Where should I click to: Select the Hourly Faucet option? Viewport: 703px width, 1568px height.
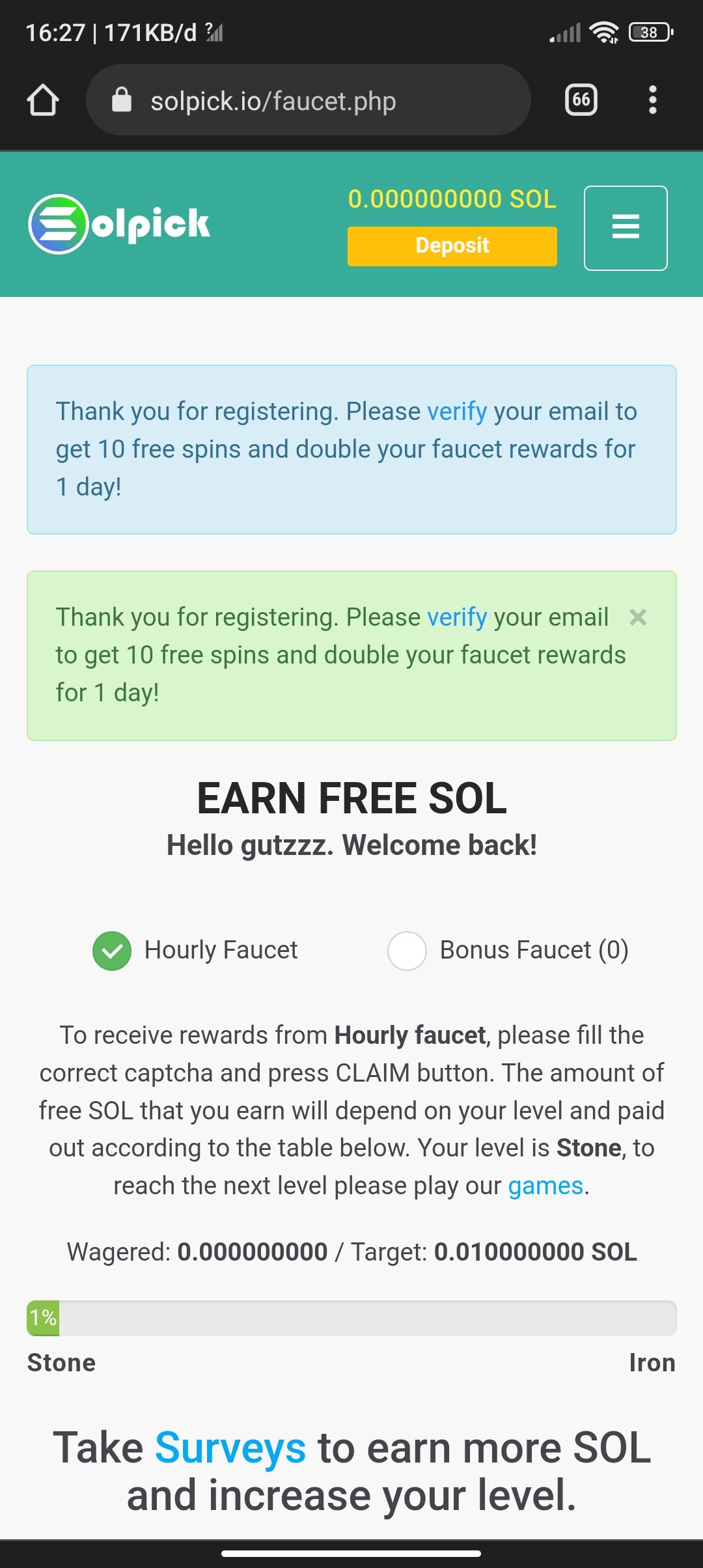point(112,951)
